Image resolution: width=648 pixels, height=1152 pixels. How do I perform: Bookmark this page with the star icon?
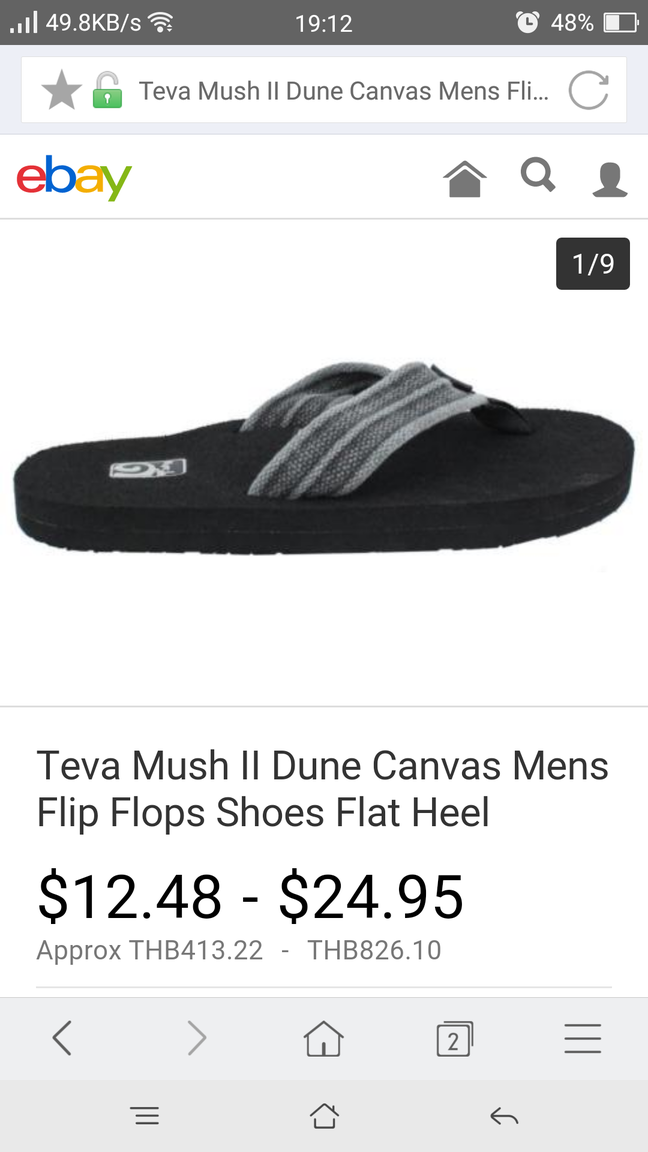(x=61, y=92)
